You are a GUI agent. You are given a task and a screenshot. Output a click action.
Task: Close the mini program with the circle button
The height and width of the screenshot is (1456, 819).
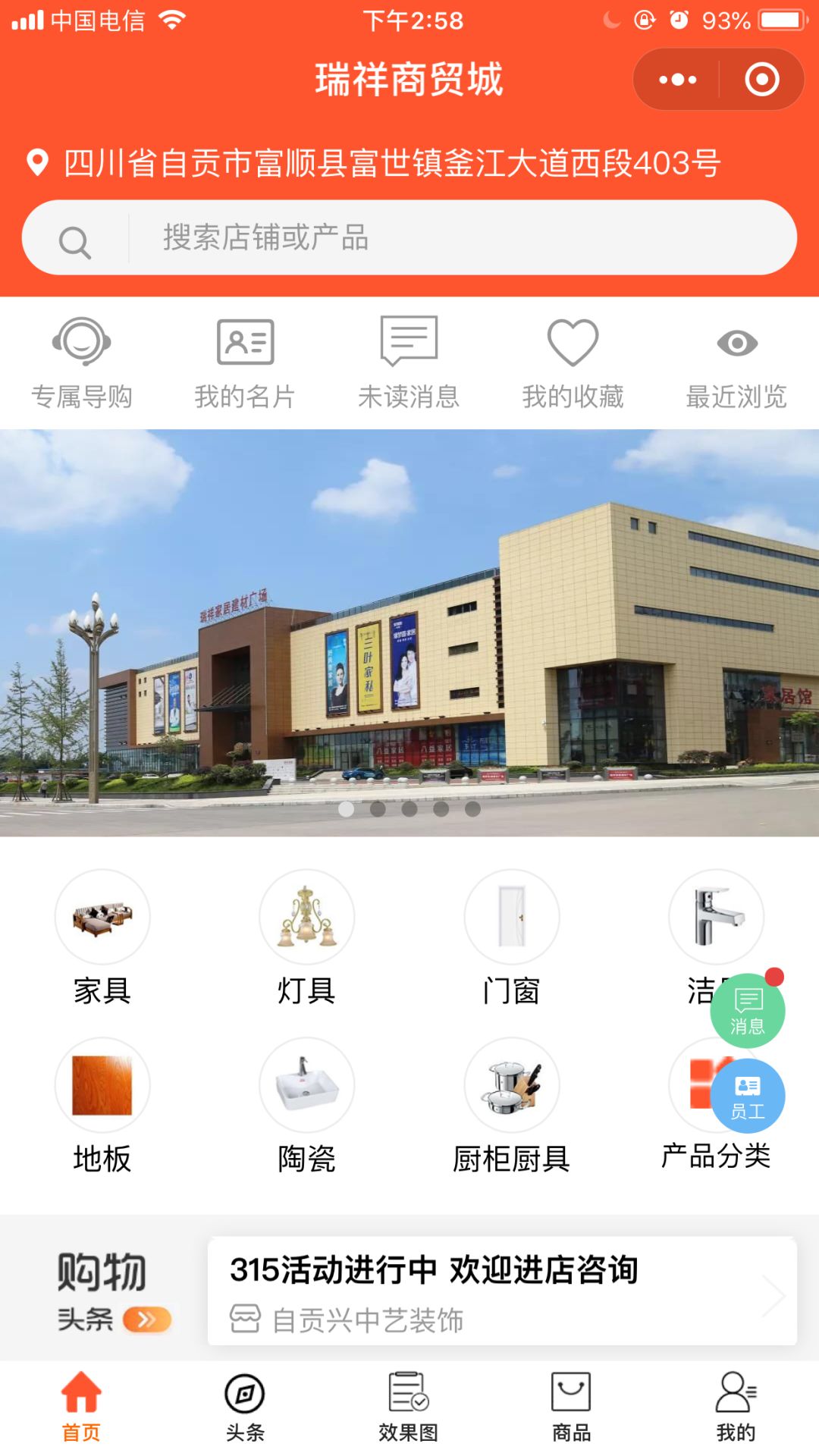click(x=761, y=80)
